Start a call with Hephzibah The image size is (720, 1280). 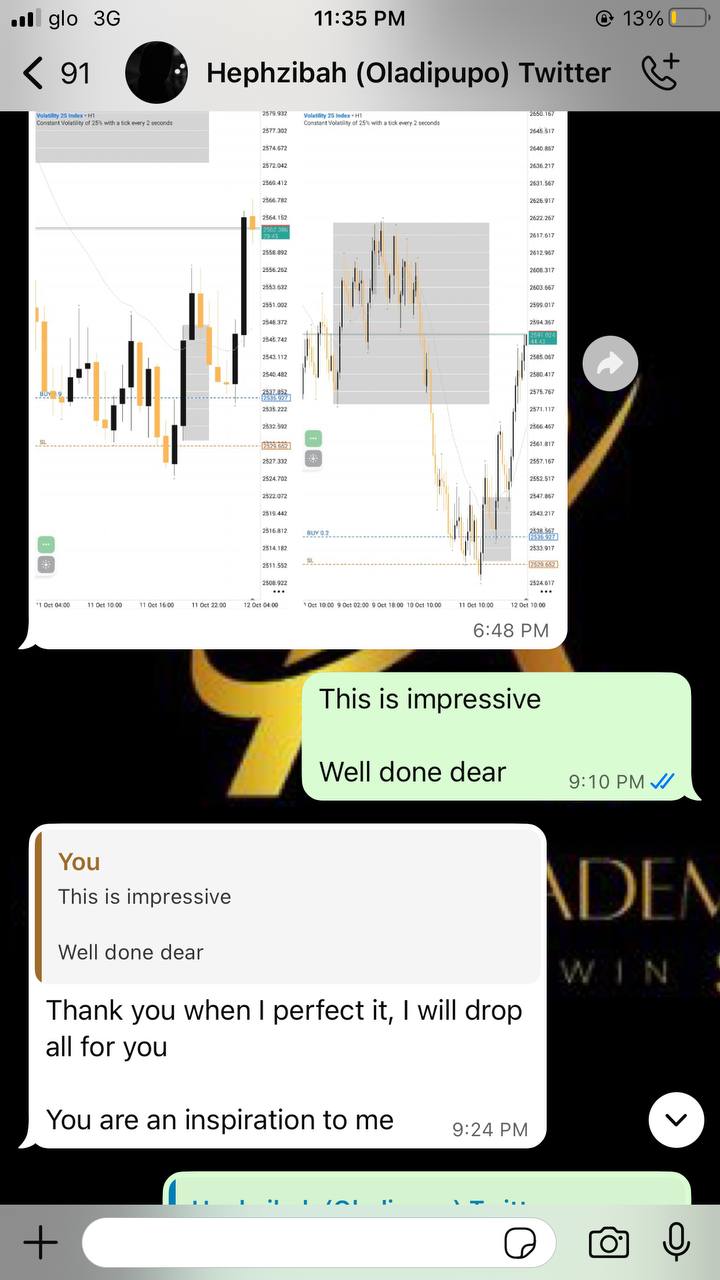[x=660, y=72]
